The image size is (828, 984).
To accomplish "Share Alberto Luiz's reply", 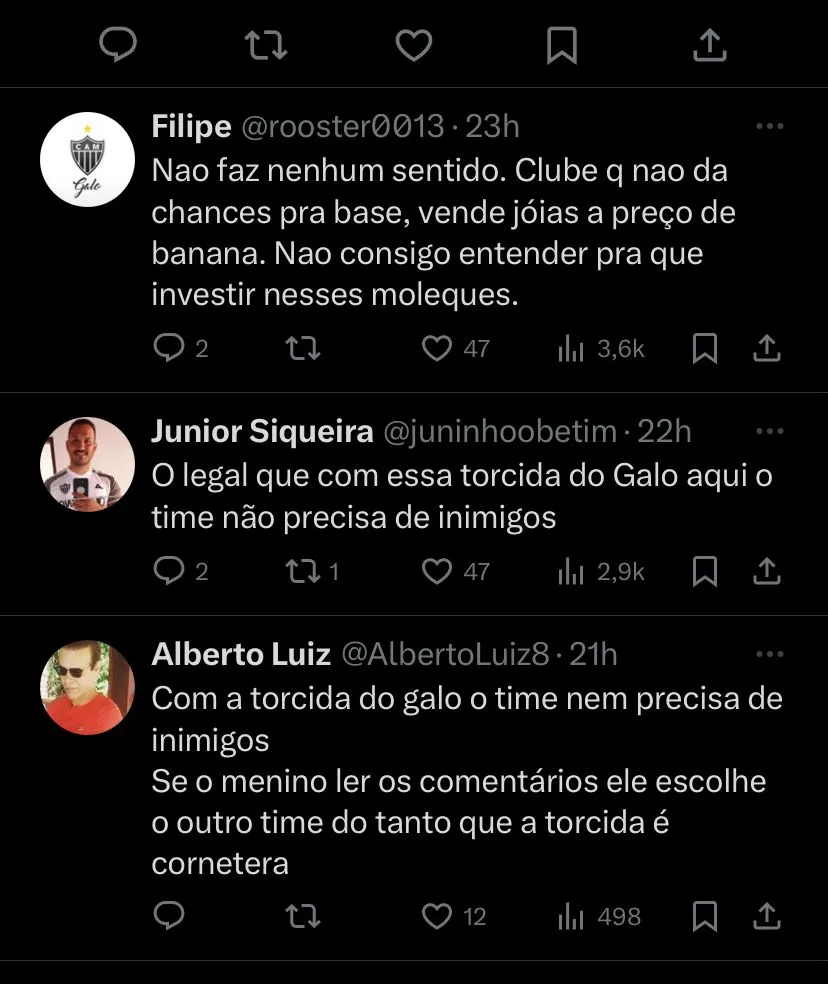I will (x=766, y=916).
